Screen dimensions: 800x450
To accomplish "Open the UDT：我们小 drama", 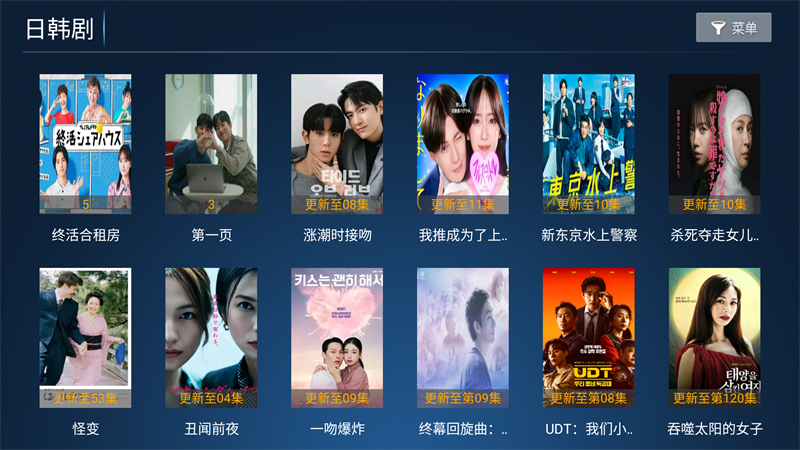I will [589, 338].
